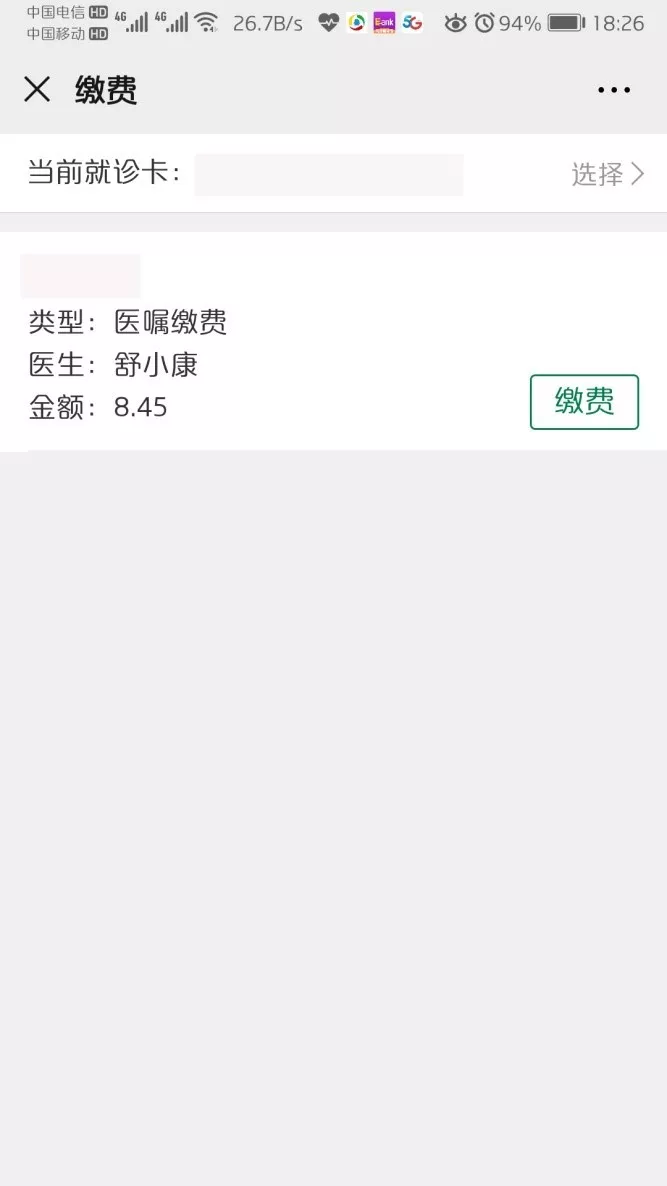The width and height of the screenshot is (667, 1186).
Task: Close the 缴费 page
Action: pos(37,90)
